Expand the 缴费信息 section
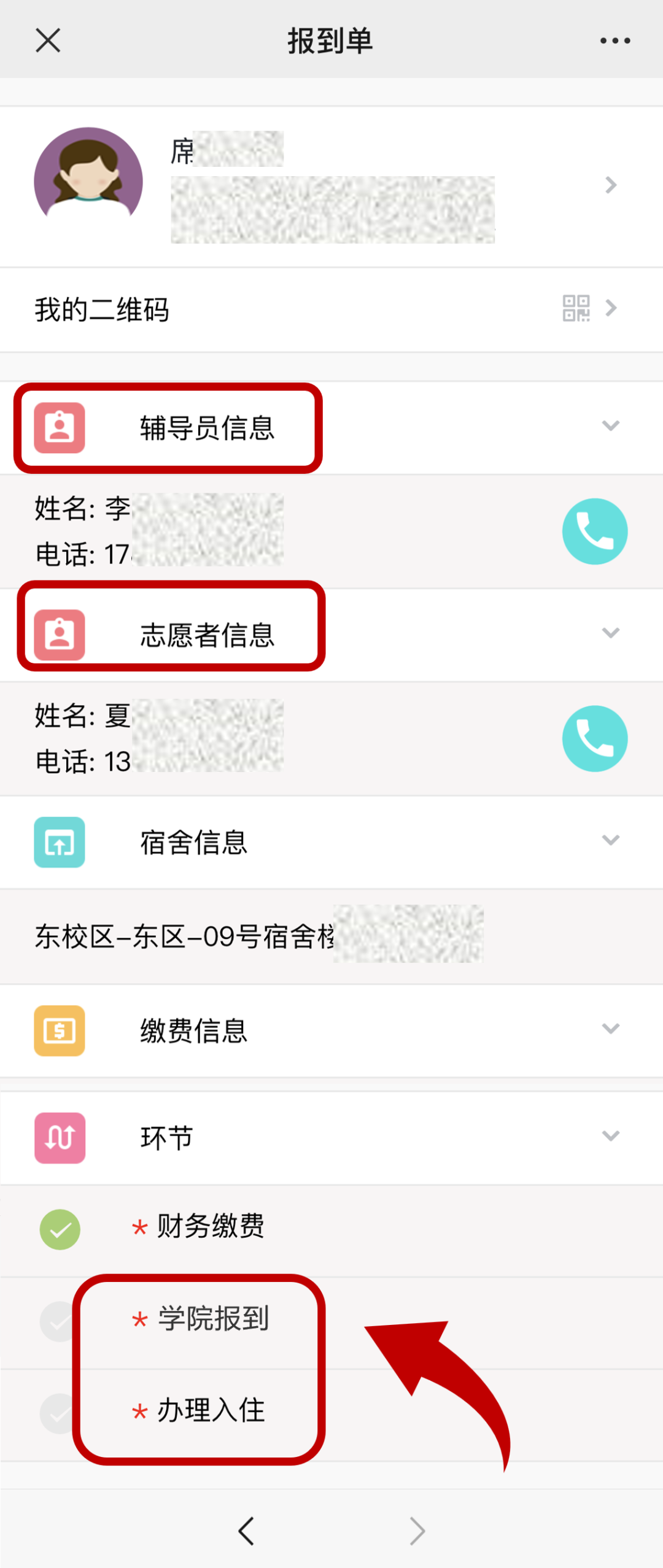 [x=610, y=1029]
